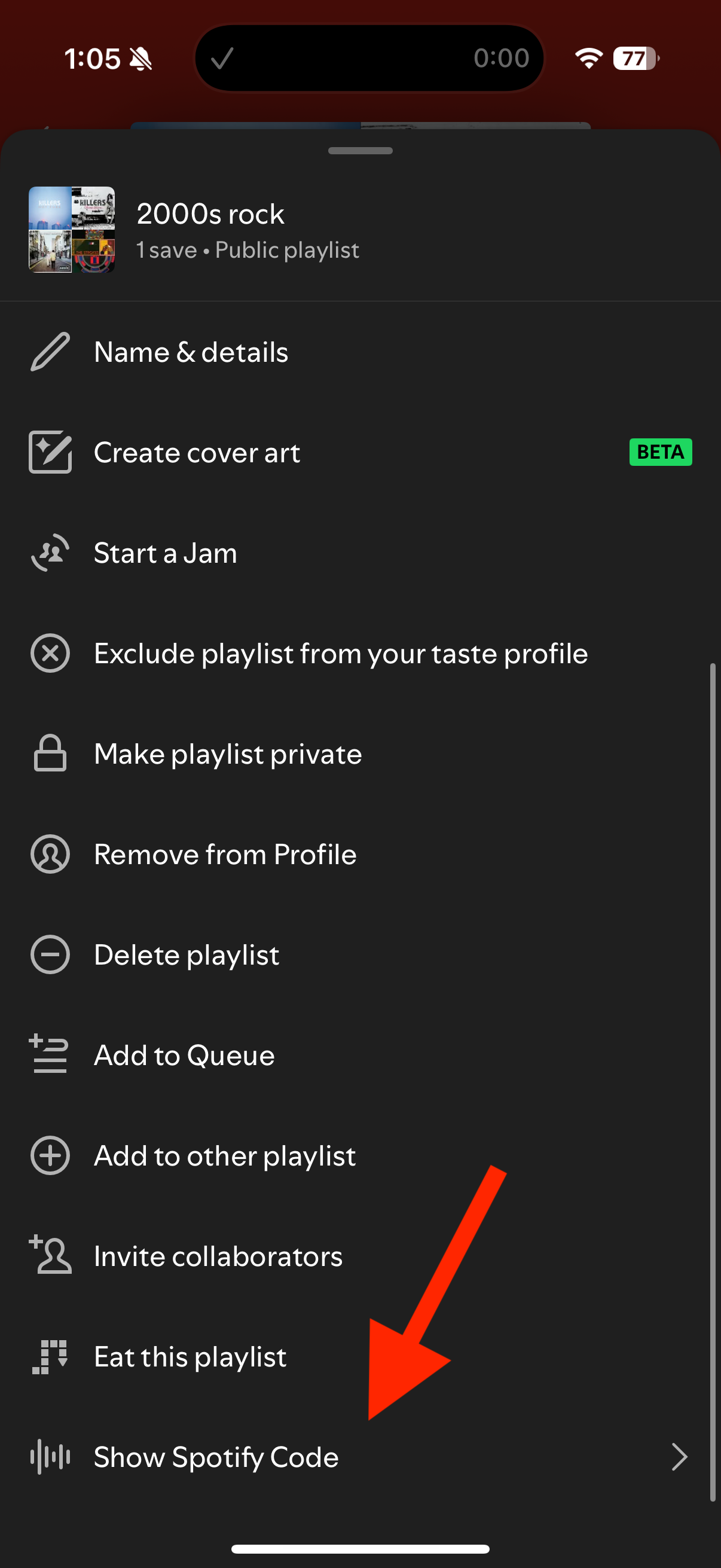Image resolution: width=721 pixels, height=1568 pixels.
Task: Choose Remove from Profile
Action: (225, 854)
